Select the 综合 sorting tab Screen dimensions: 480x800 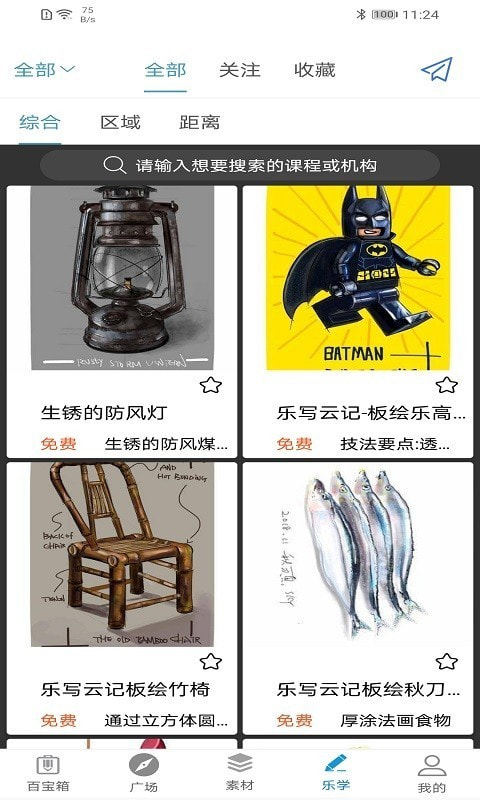point(40,122)
